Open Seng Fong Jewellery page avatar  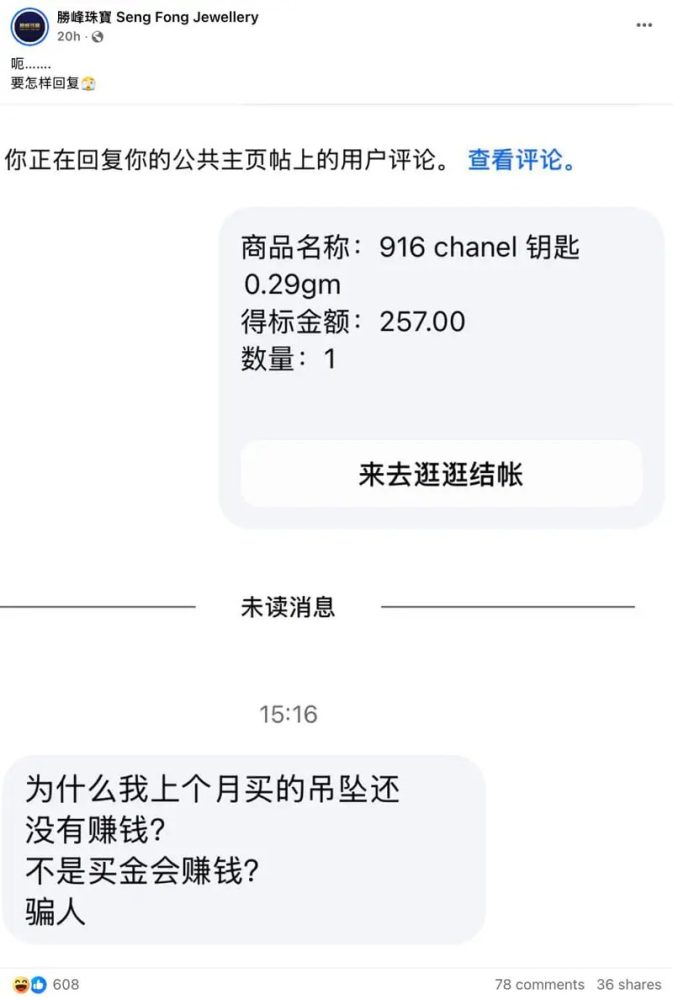point(29,26)
